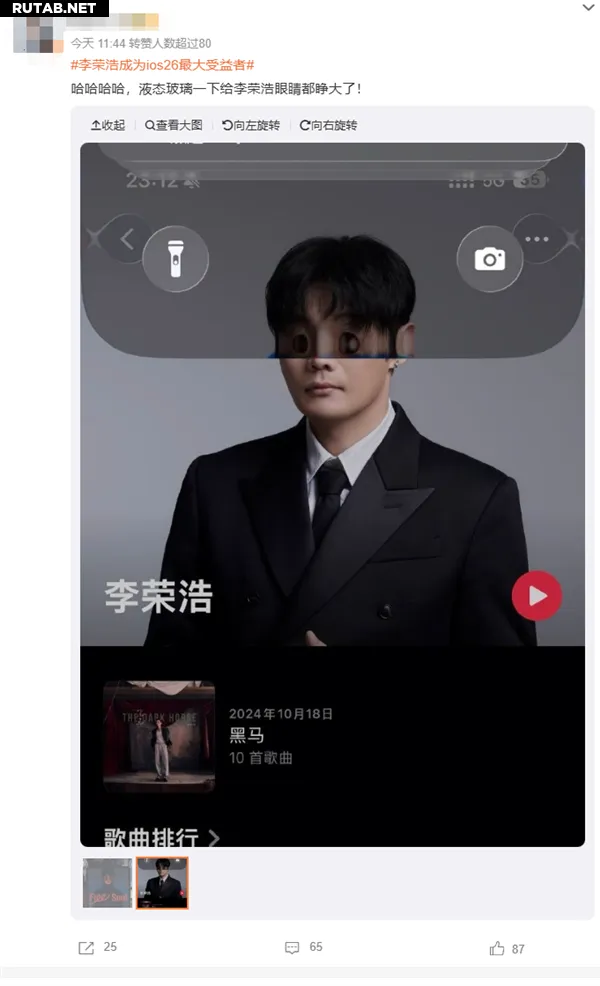600x986 pixels.
Task: Rotate the image right with 向右旋转
Action: tap(328, 125)
